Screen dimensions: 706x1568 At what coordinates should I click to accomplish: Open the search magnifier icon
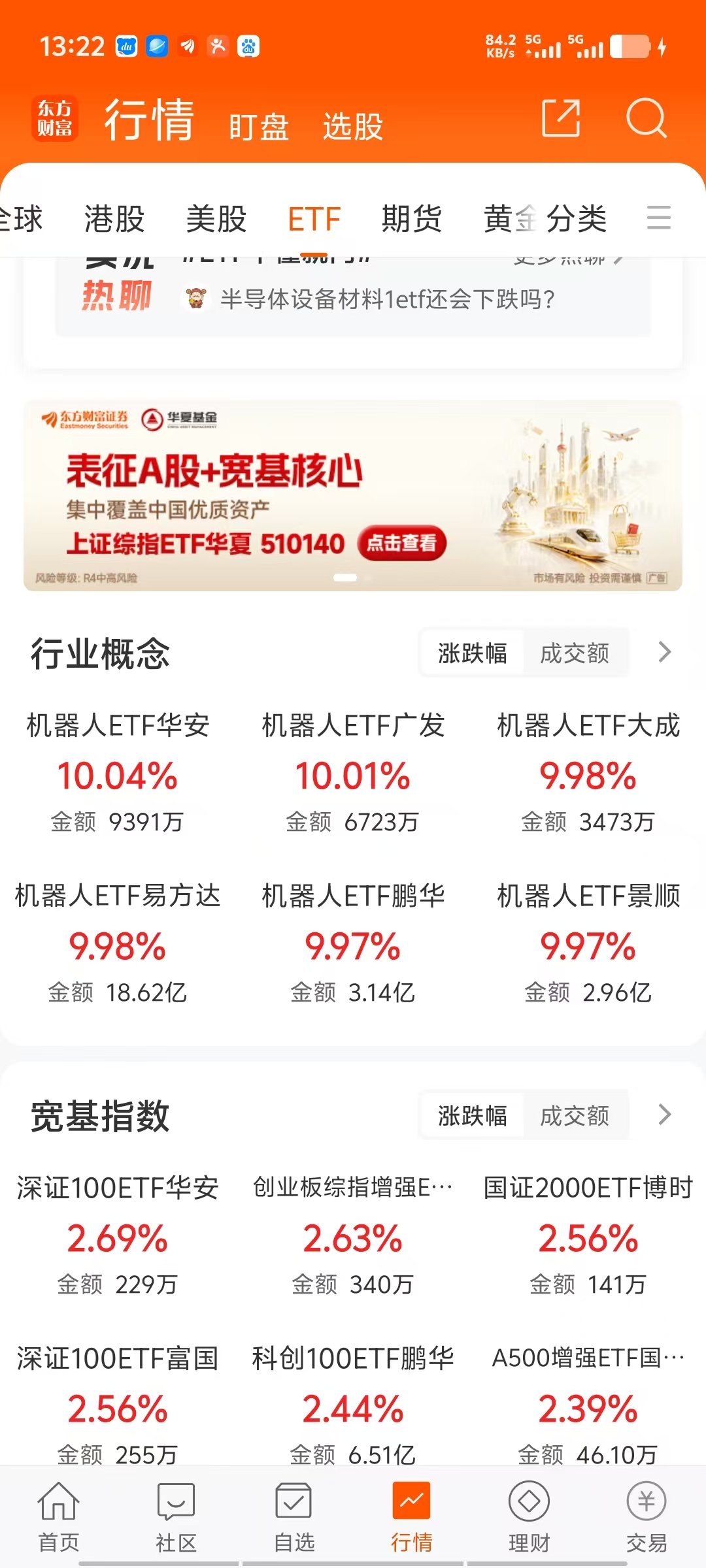coord(647,118)
